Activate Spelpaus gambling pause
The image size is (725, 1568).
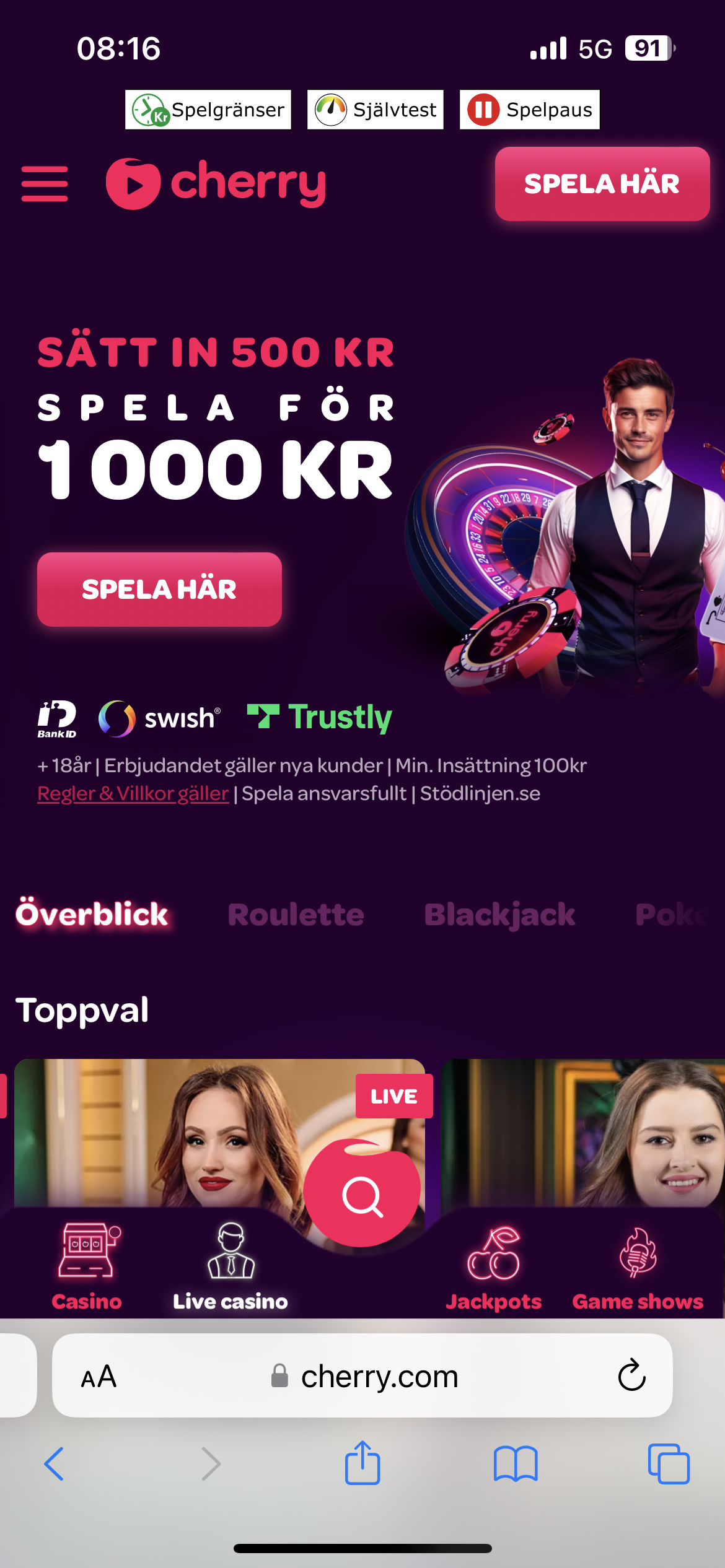(529, 109)
